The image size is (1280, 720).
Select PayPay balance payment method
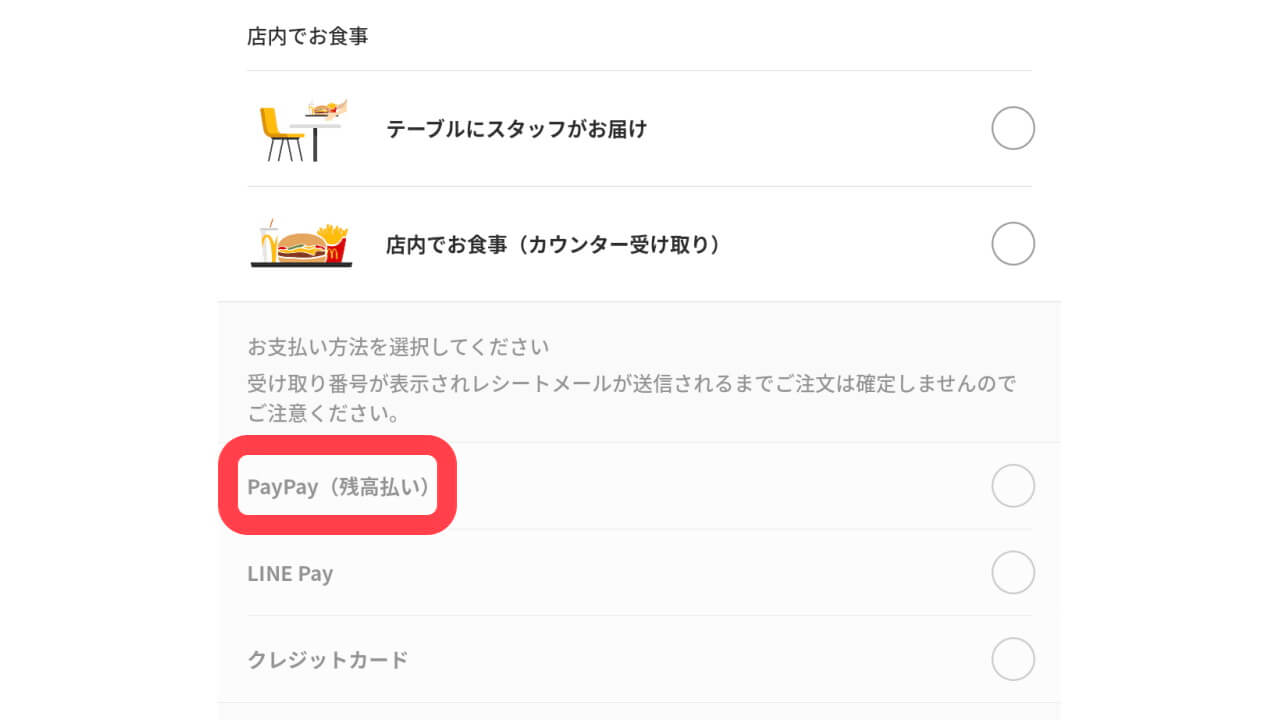tap(1012, 487)
